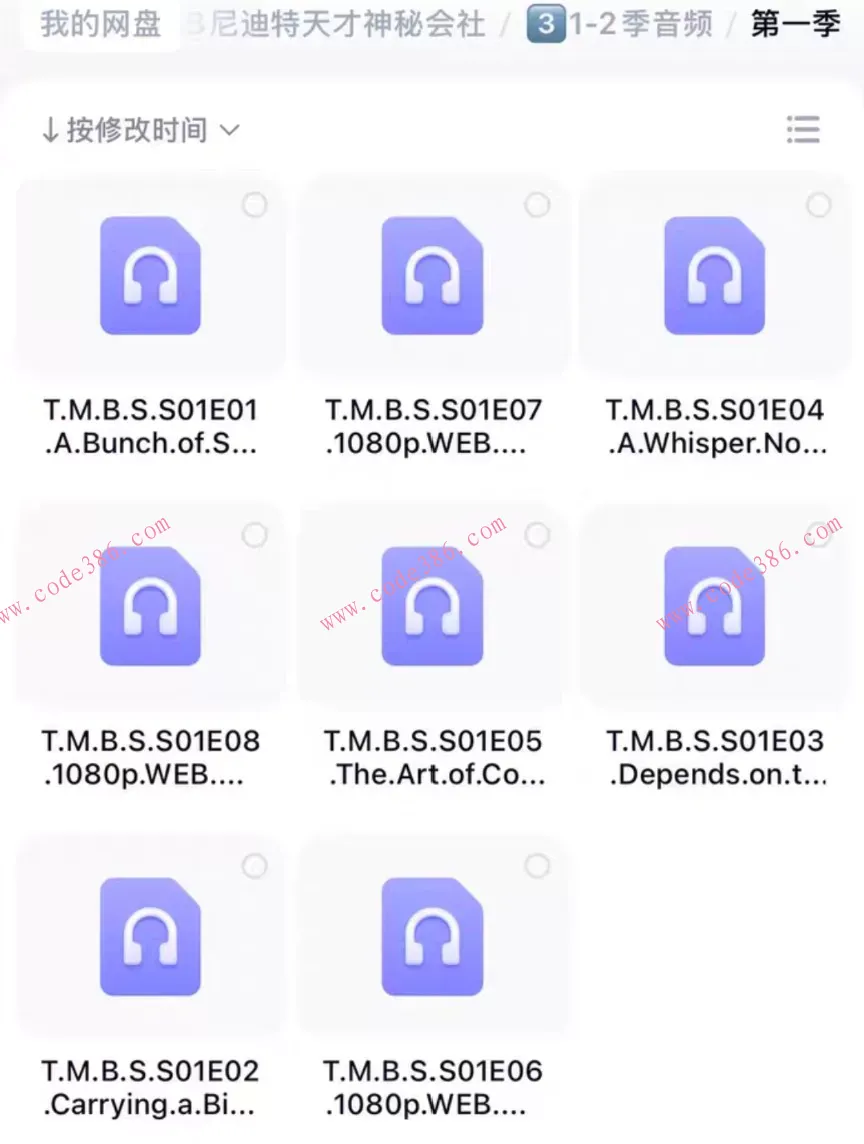This screenshot has height=1144, width=864.
Task: Select the S01E02 file checkbox
Action: tap(255, 865)
